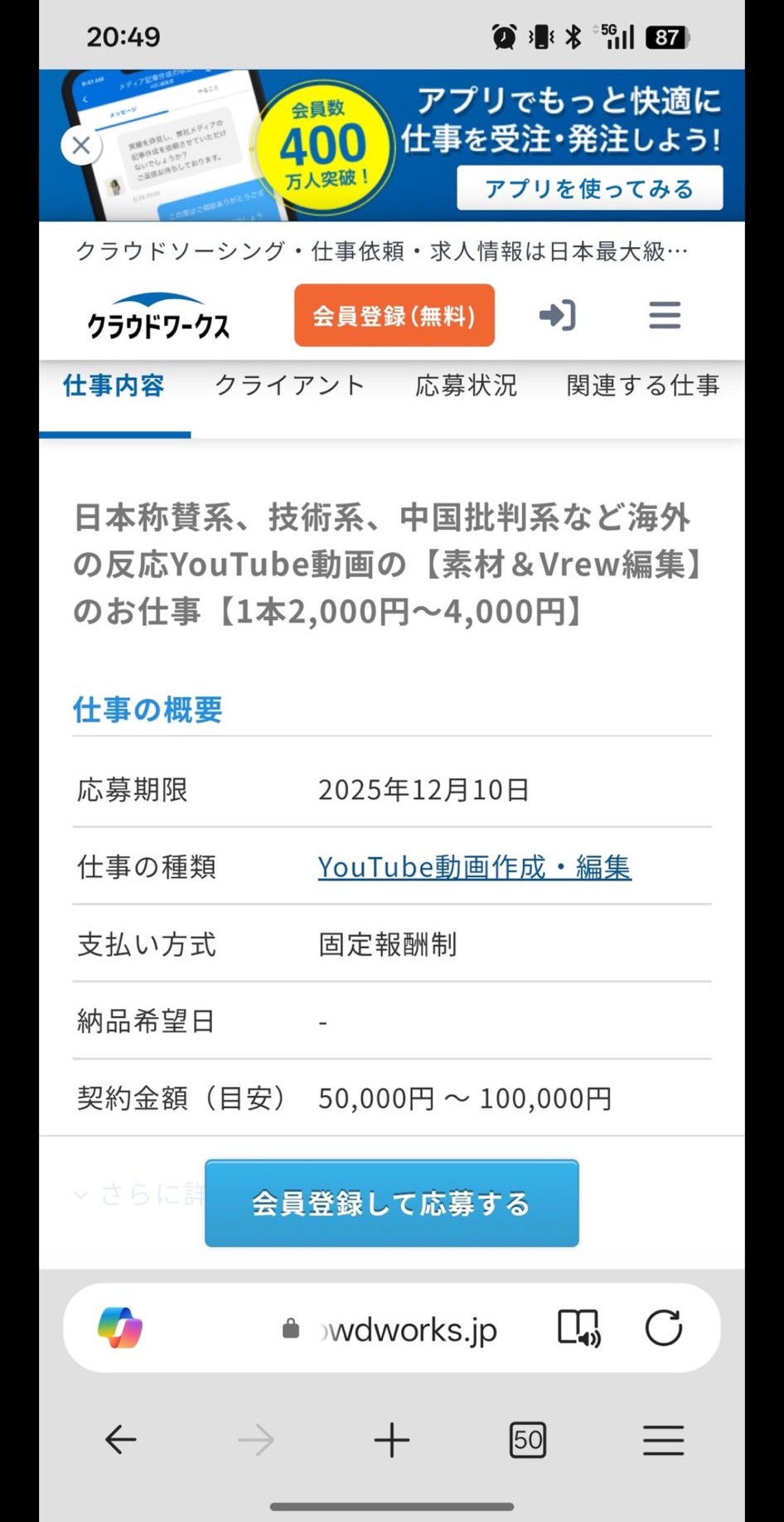Open a new browser tab
784x1522 pixels.
pos(392,1440)
